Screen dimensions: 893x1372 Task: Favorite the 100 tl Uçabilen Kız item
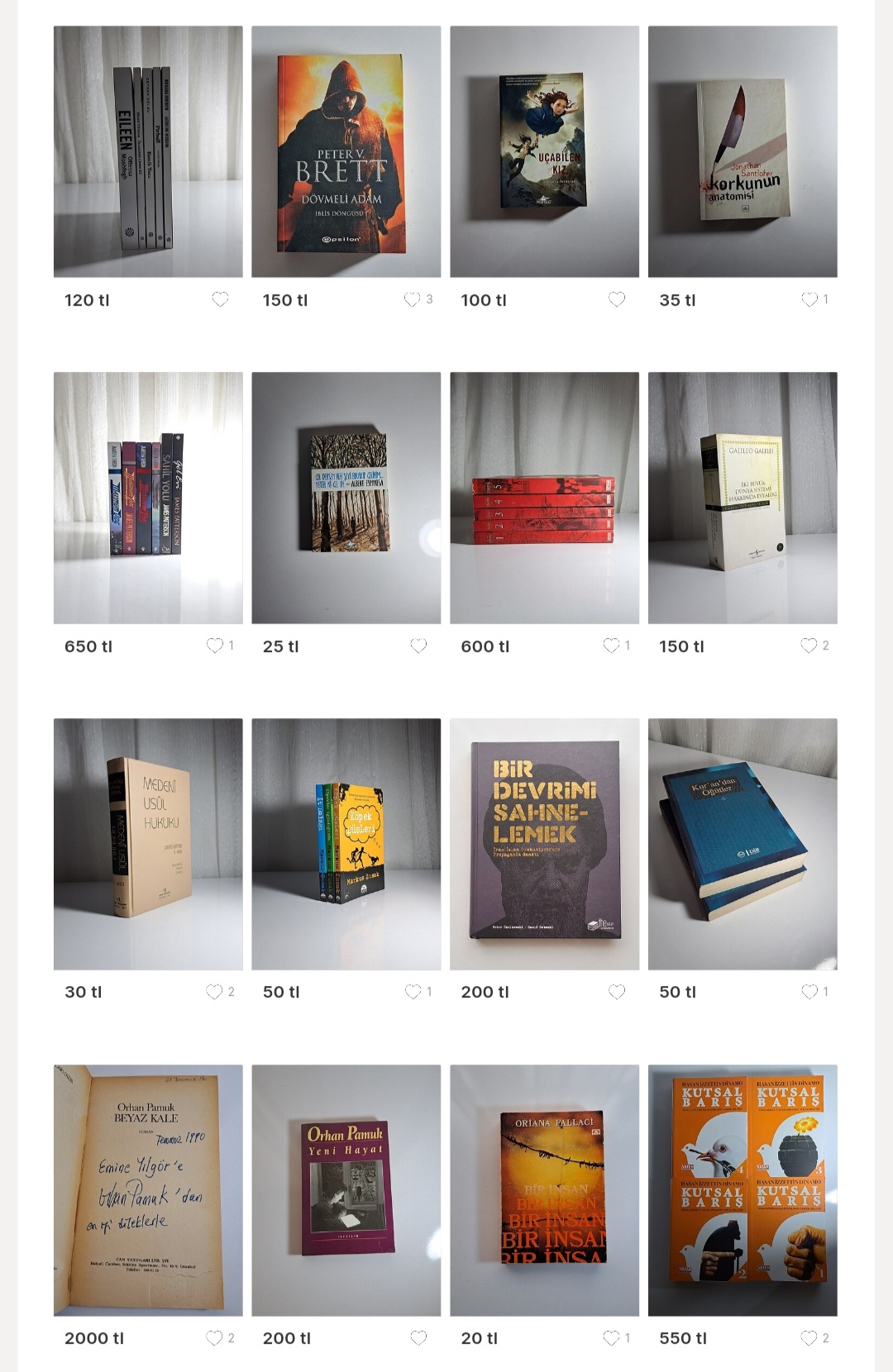(617, 299)
